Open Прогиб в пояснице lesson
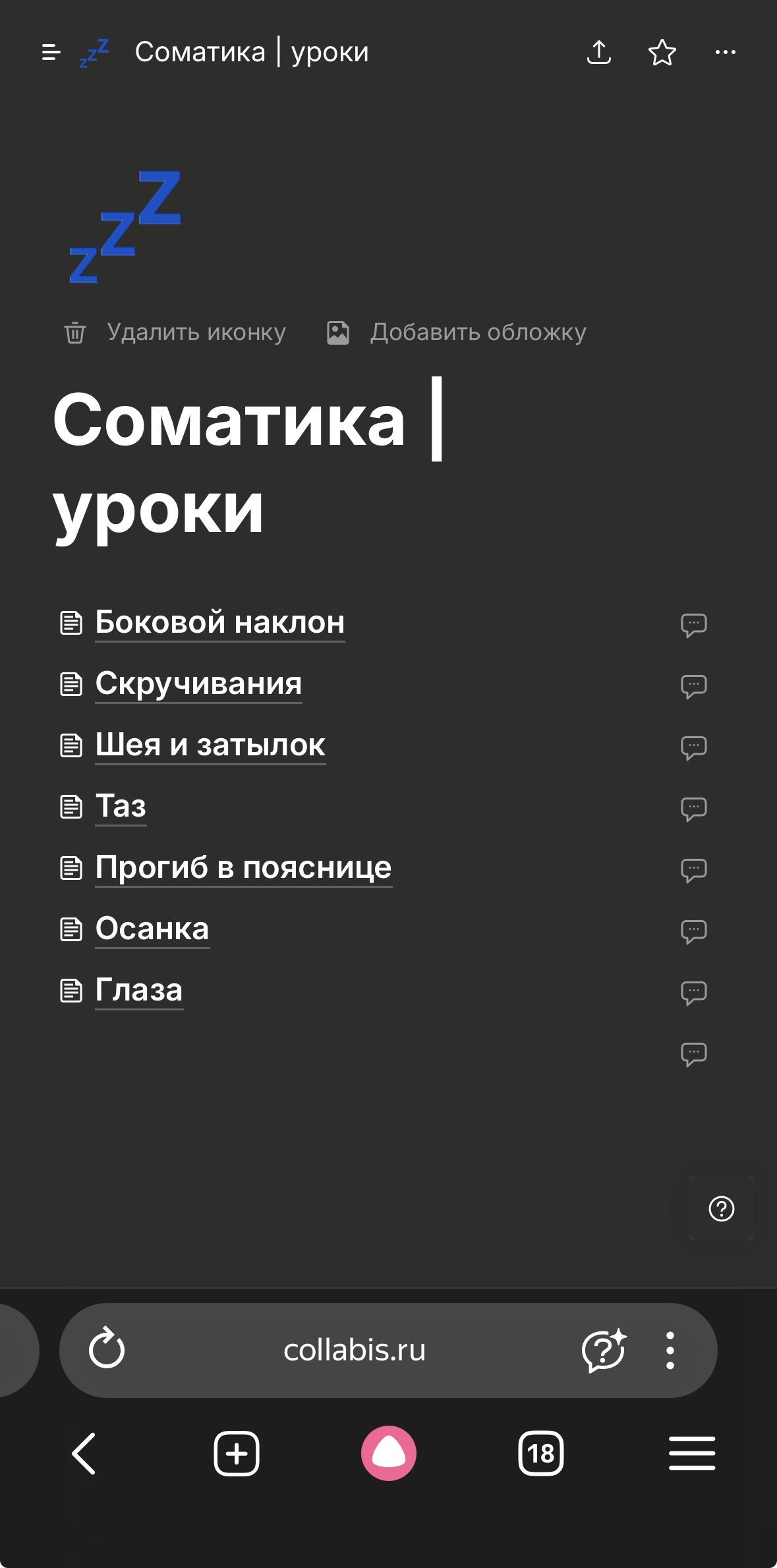Viewport: 777px width, 1568px height. [x=243, y=867]
